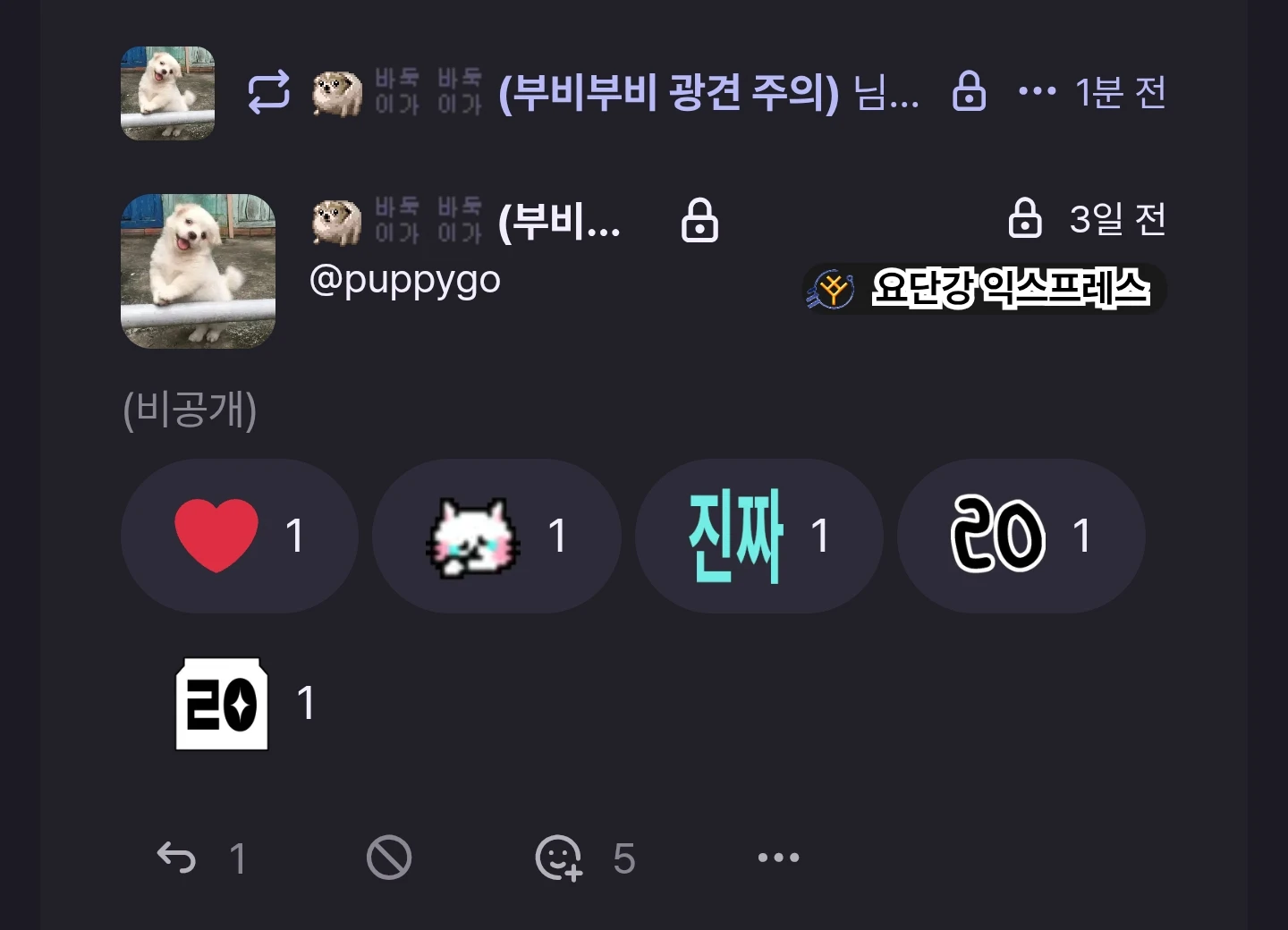Image resolution: width=1288 pixels, height=930 pixels.
Task: Open the @puppygo username link
Action: click(404, 280)
